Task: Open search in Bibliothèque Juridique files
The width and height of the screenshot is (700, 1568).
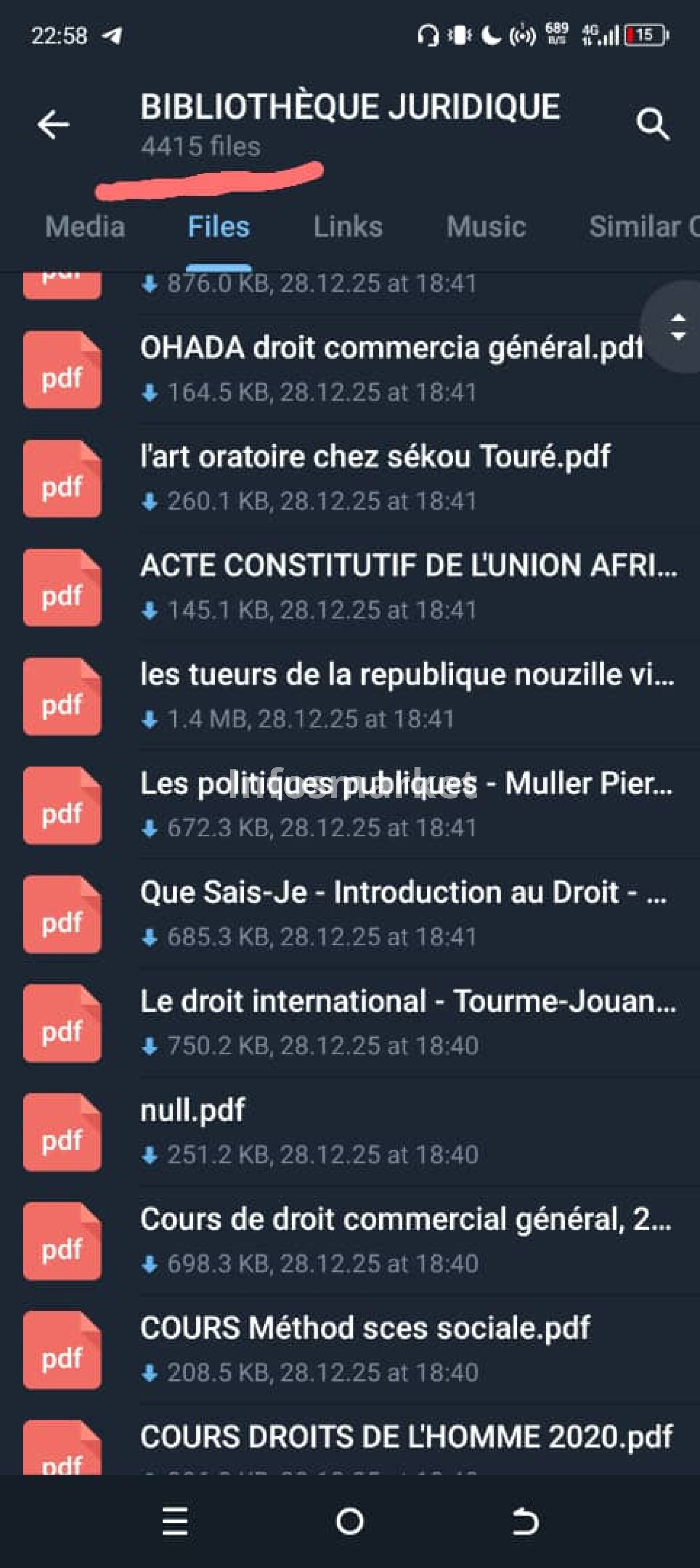Action: click(653, 125)
